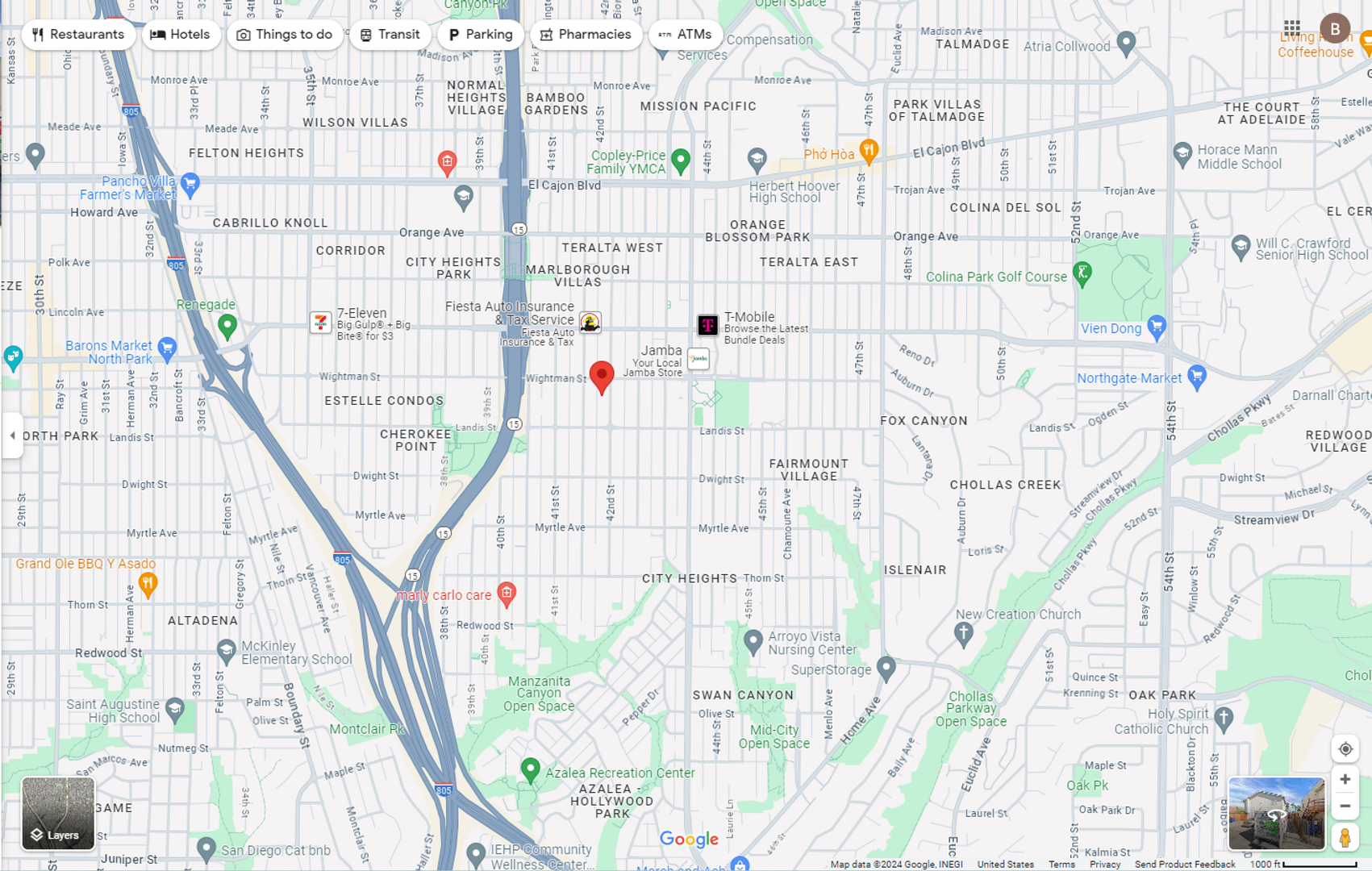Expand the collapsed side panel arrow

coord(12,435)
